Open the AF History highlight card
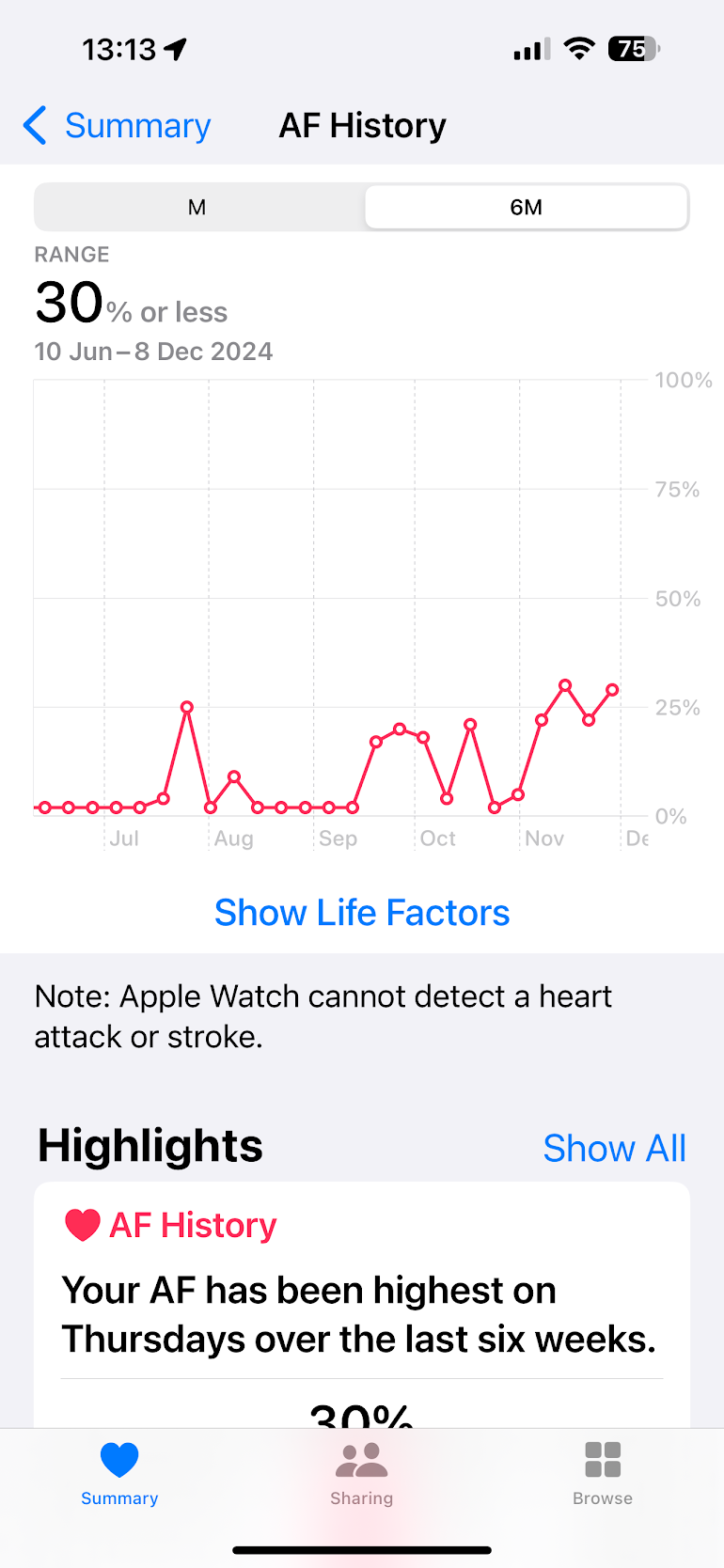724x1568 pixels. click(x=362, y=1305)
